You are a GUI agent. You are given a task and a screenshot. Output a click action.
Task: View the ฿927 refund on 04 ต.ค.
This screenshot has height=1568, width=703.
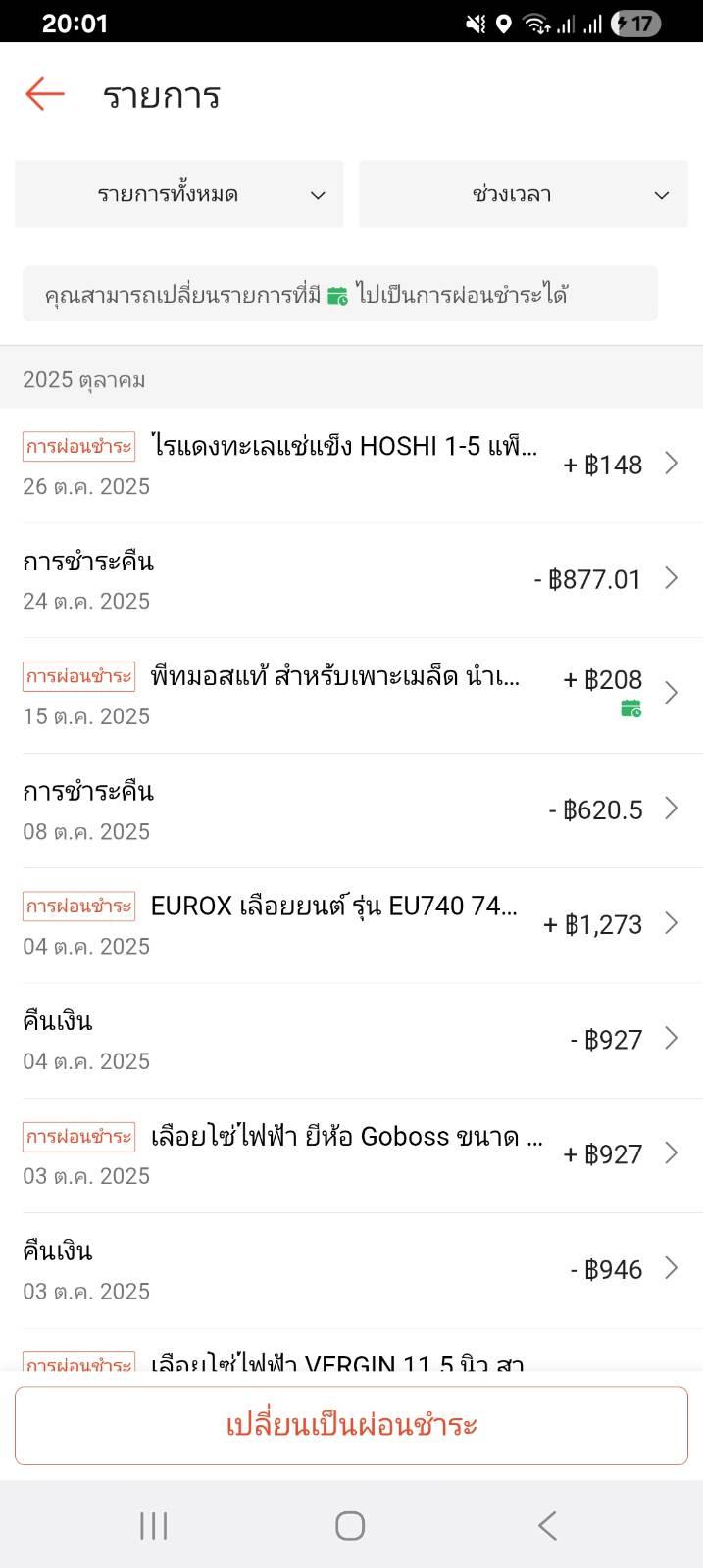tap(351, 1039)
